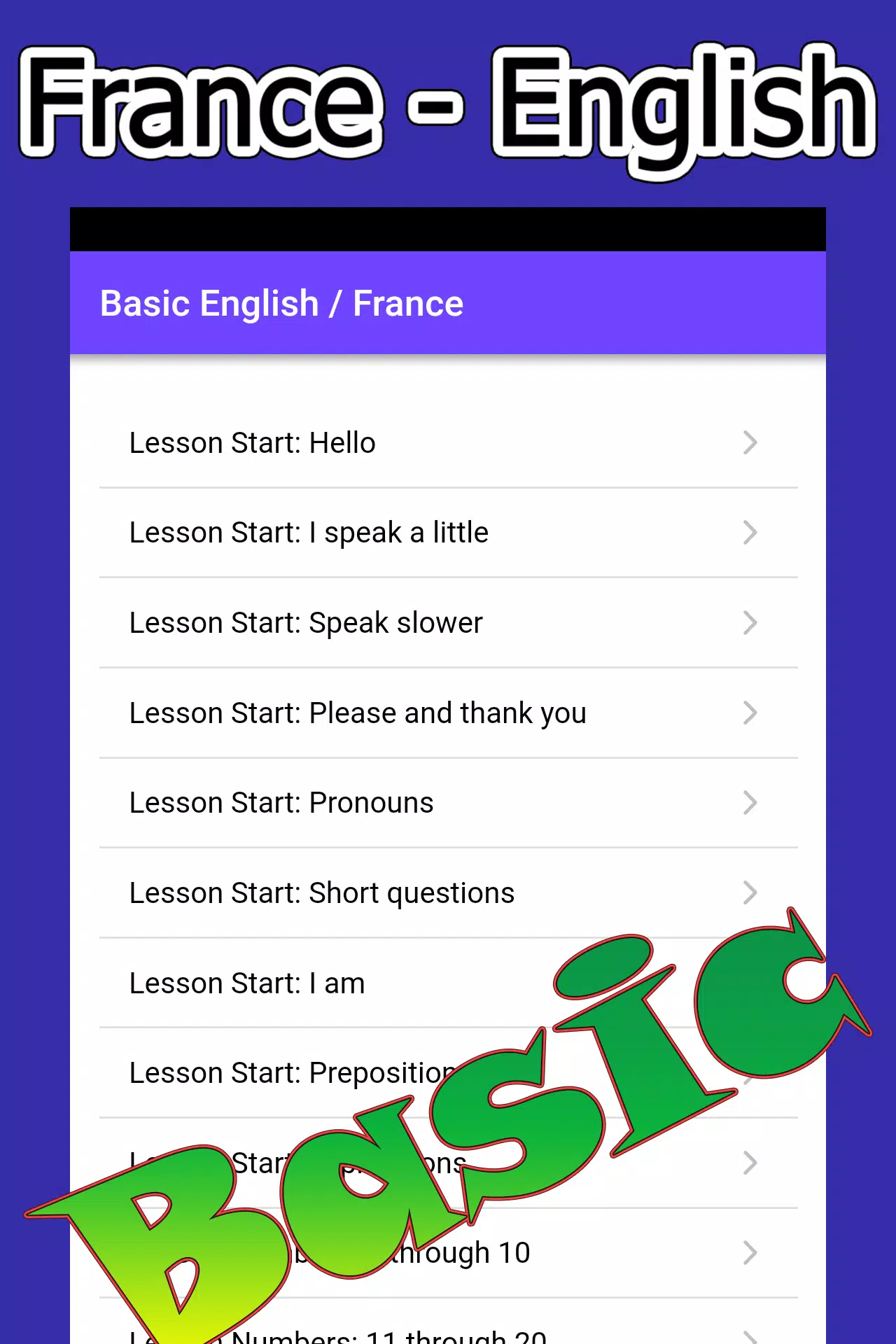Tap the France - English app title
The width and height of the screenshot is (896, 1344).
point(448,105)
